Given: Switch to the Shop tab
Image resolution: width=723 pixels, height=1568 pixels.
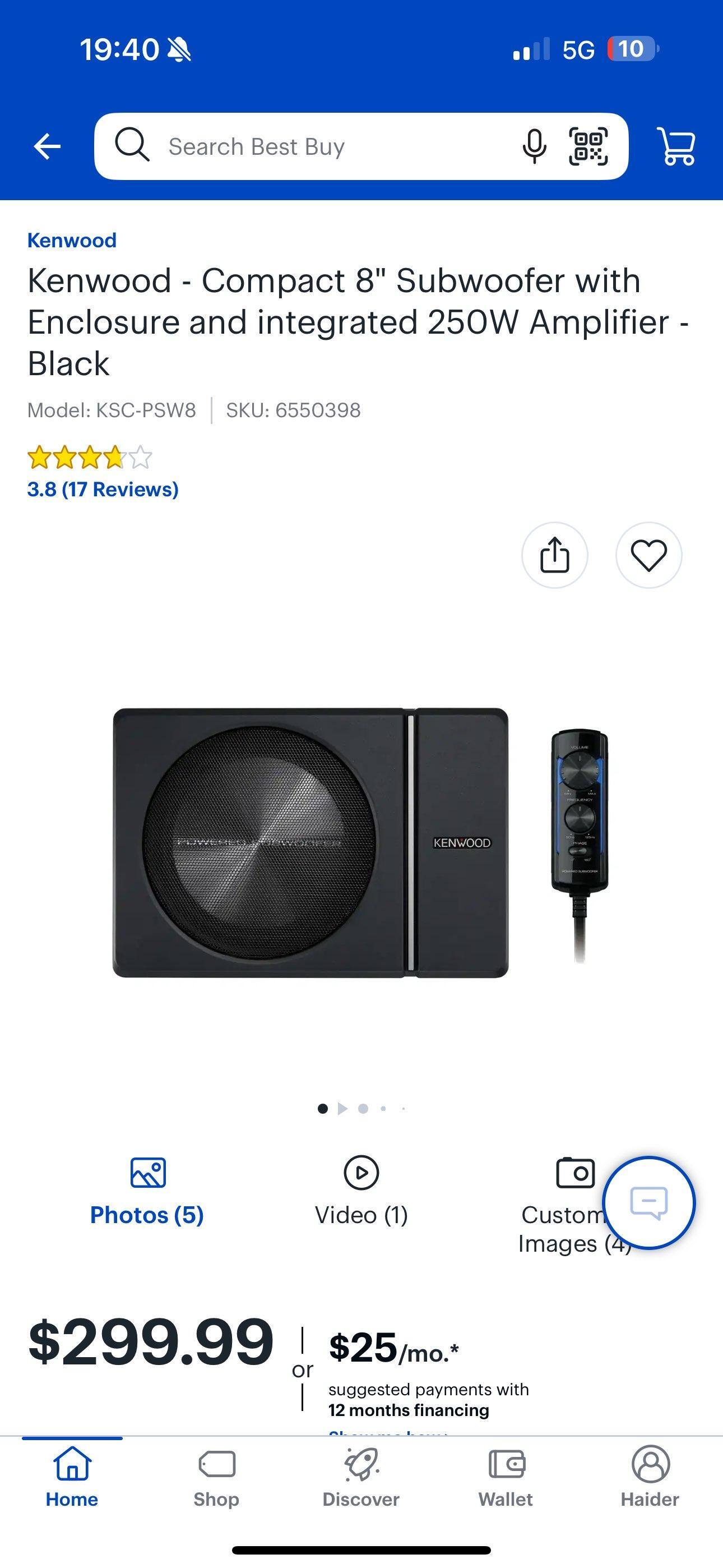Looking at the screenshot, I should (x=216, y=1477).
